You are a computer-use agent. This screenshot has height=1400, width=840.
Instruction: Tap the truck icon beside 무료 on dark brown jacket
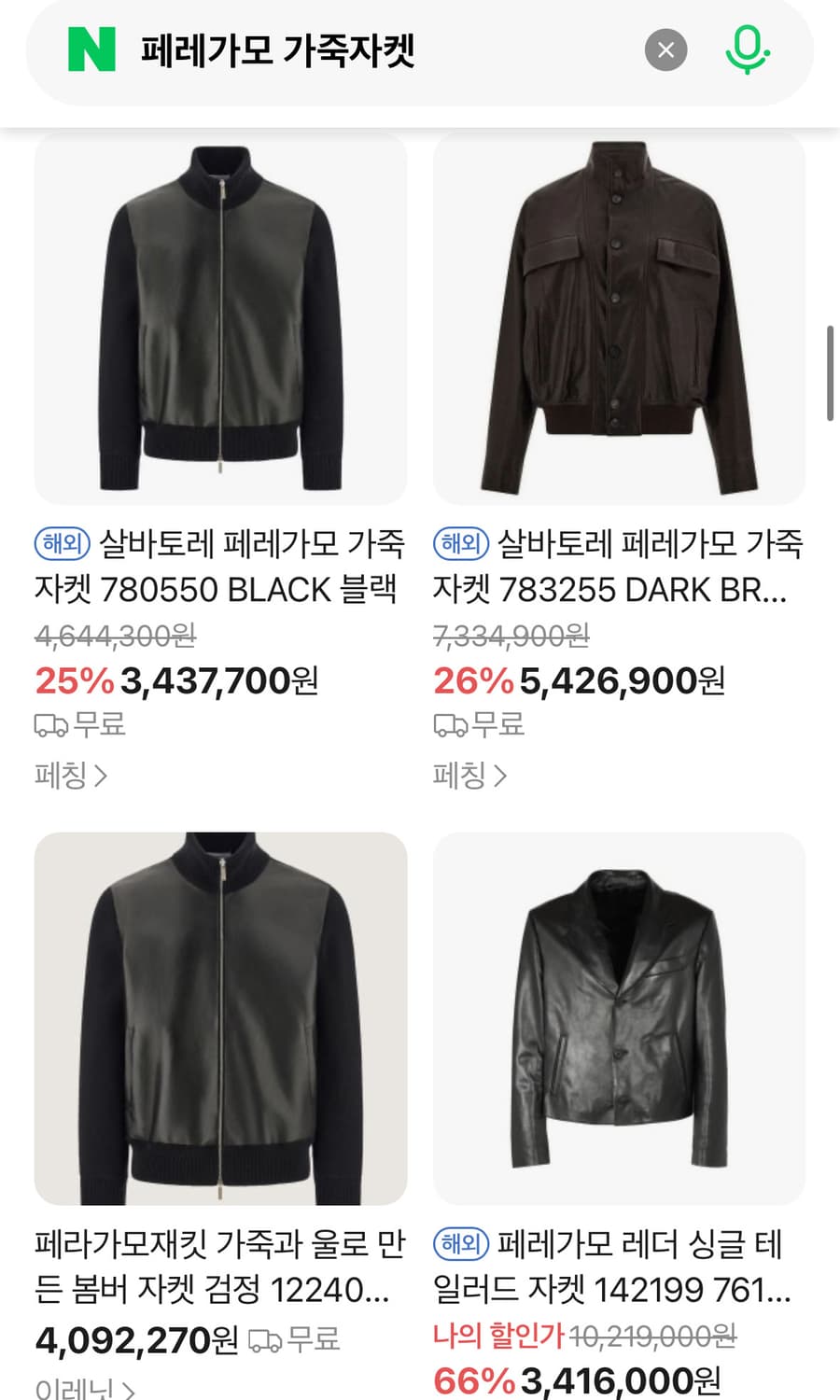(451, 724)
